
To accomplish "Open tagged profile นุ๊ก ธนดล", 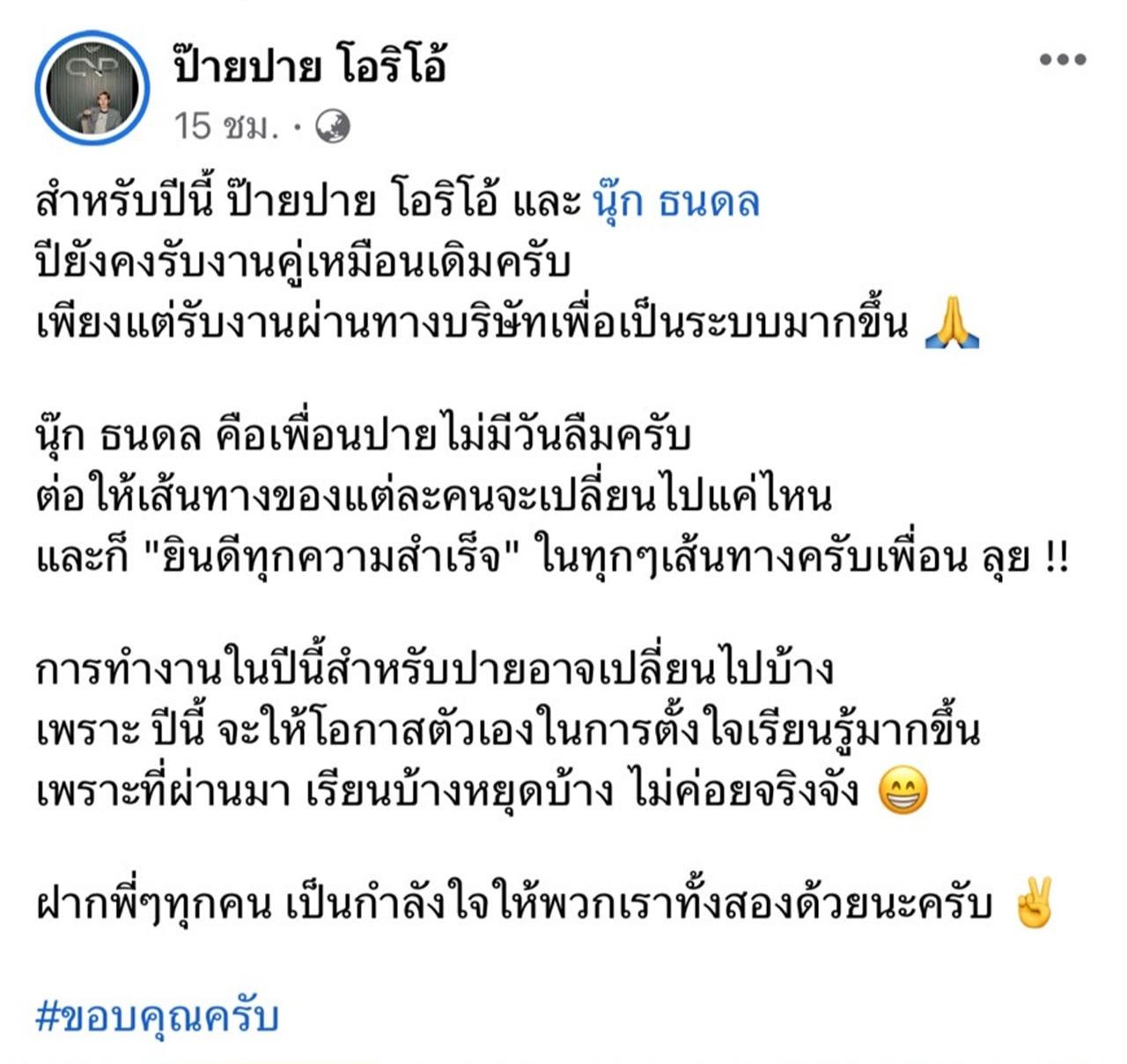I will click(676, 203).
